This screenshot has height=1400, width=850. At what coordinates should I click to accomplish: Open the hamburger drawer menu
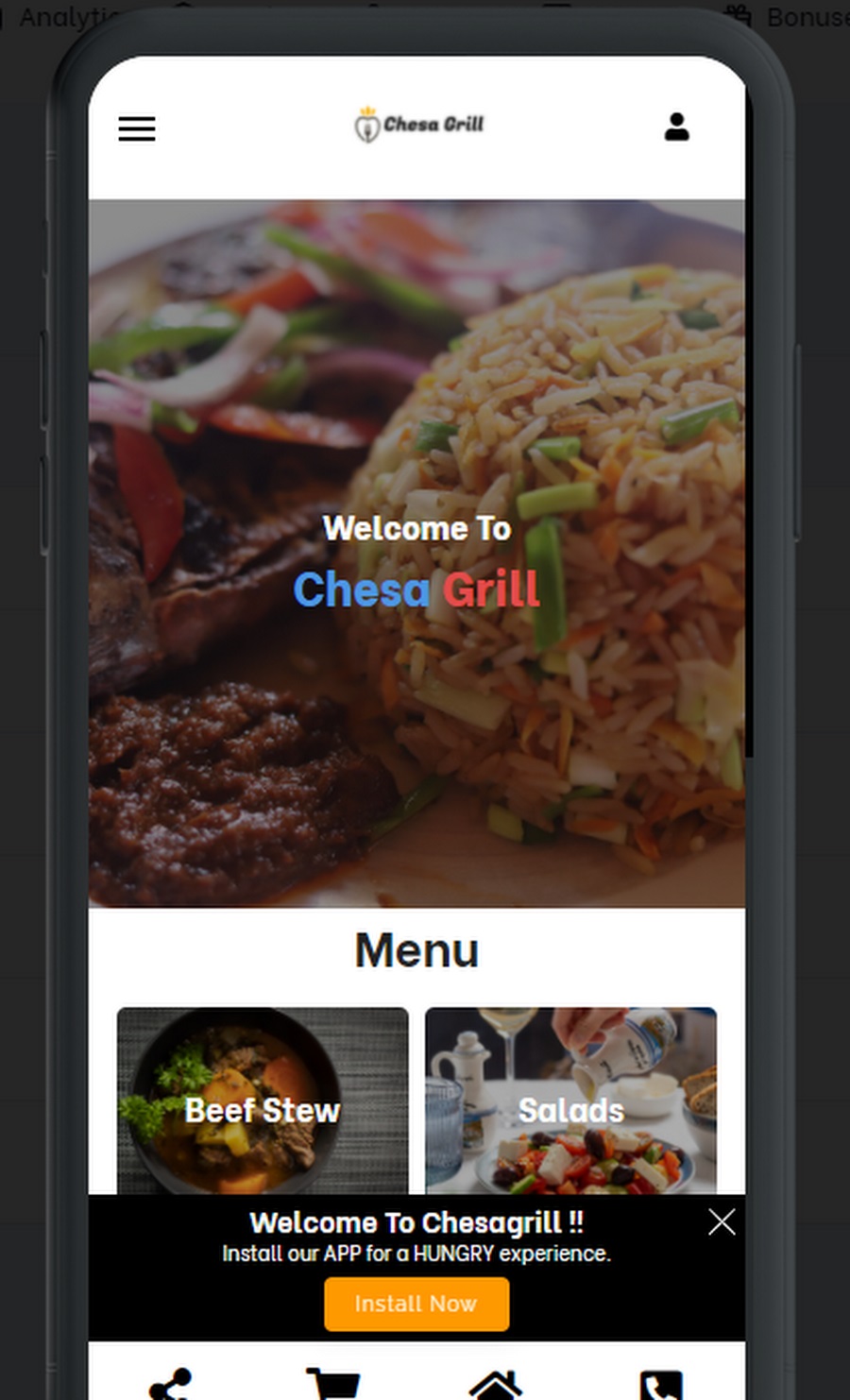coord(137,128)
